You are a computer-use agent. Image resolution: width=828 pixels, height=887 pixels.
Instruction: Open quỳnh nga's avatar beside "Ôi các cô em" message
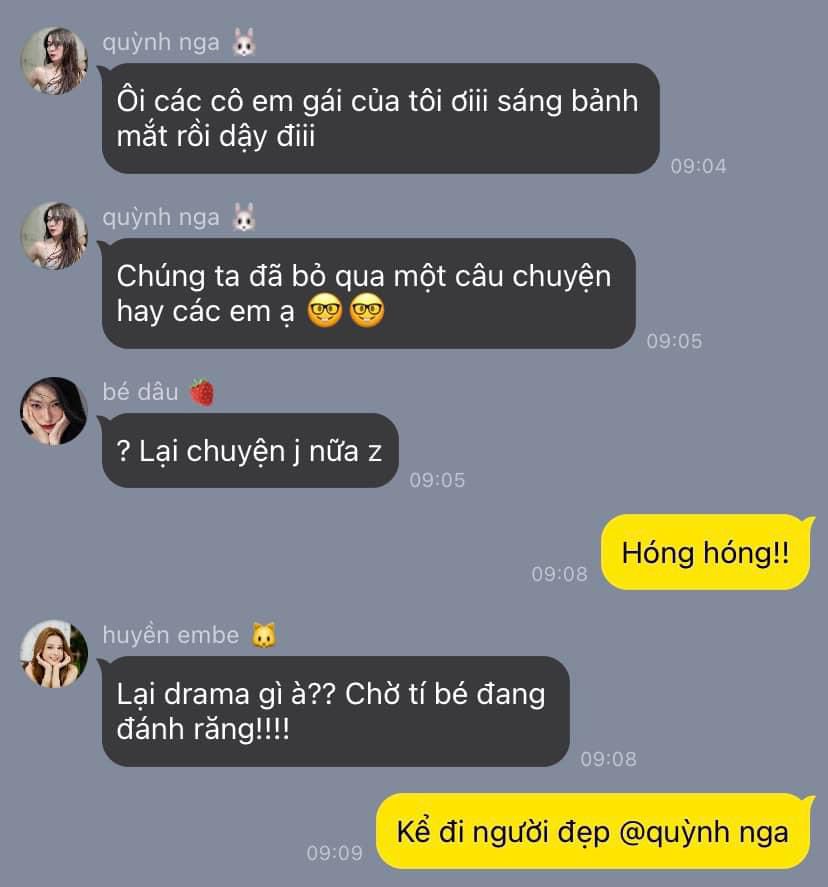pos(54,61)
